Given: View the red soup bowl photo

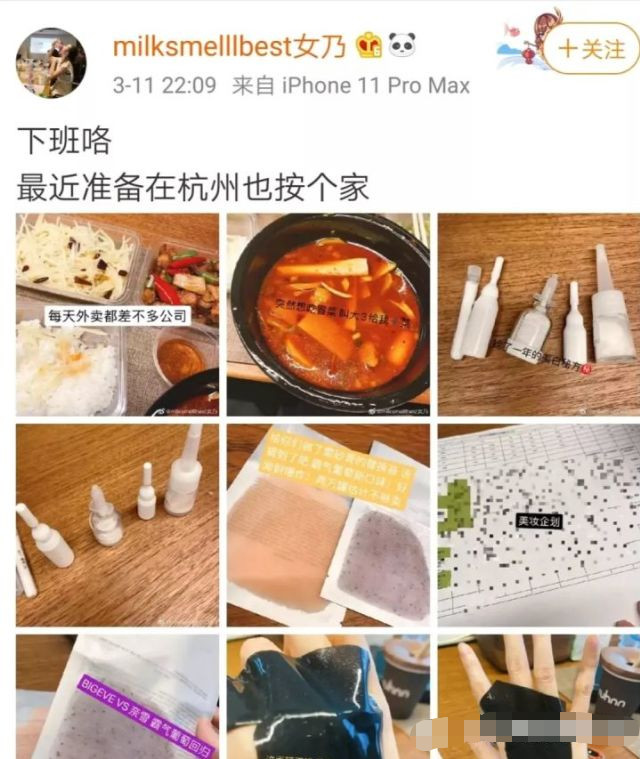Looking at the screenshot, I should click(x=328, y=314).
